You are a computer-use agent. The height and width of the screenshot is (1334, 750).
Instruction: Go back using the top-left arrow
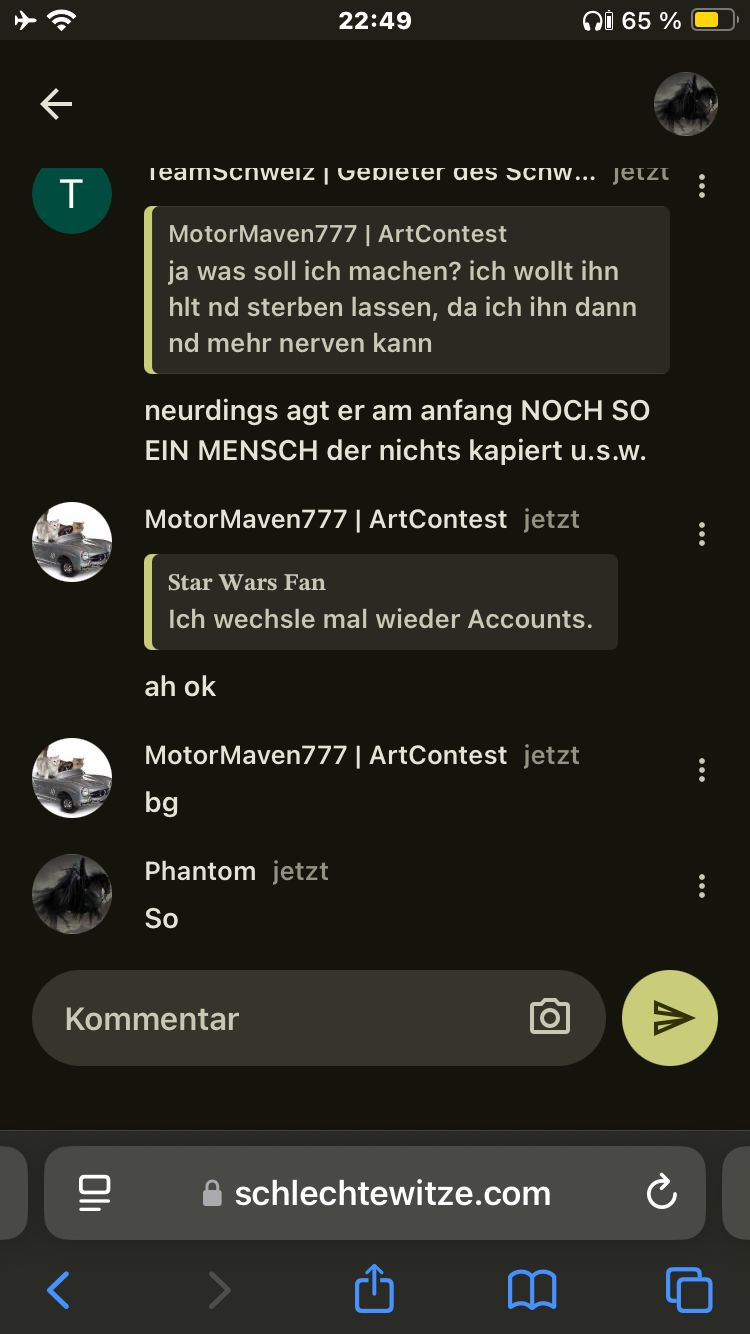(x=56, y=104)
